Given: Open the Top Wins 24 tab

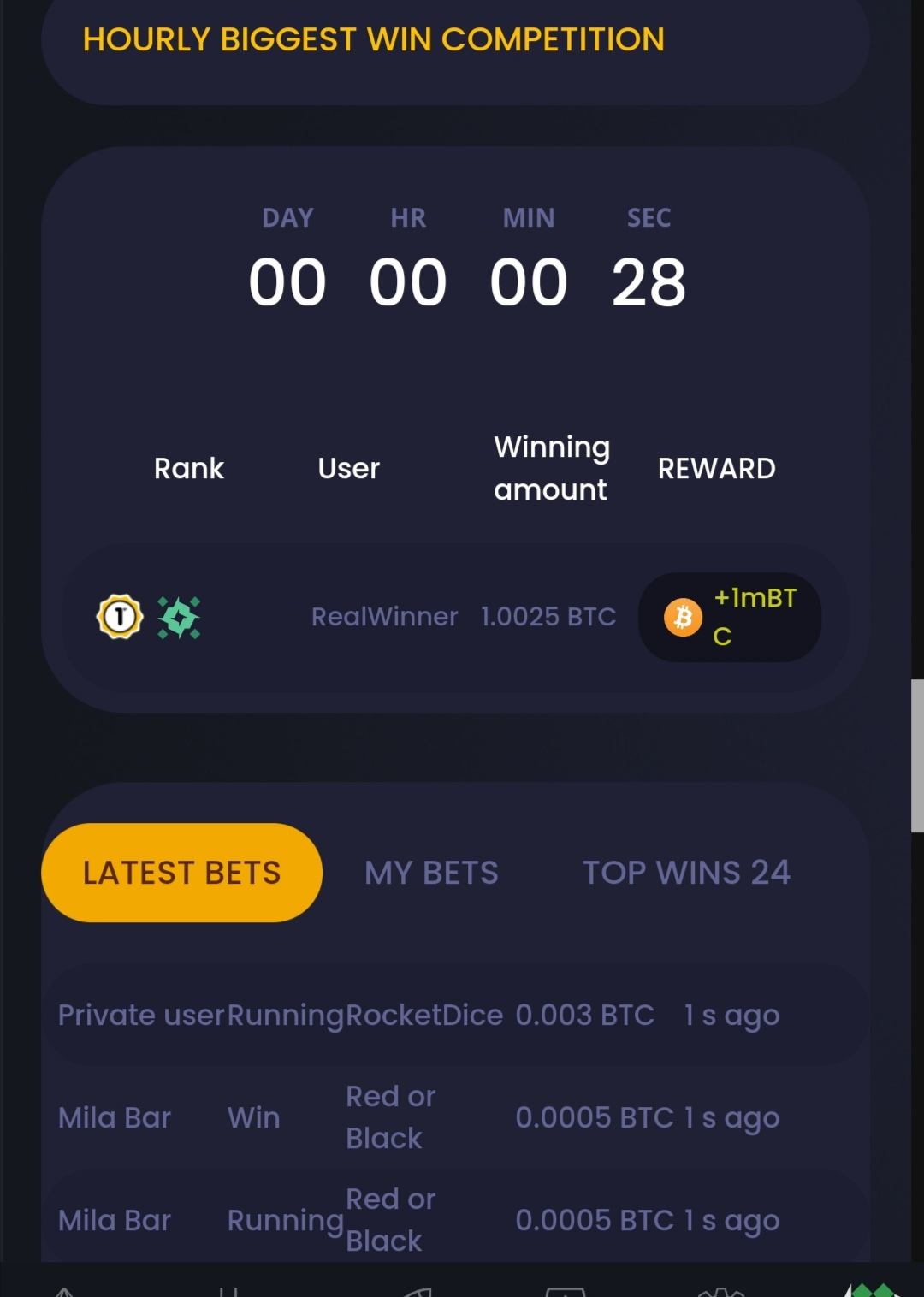Looking at the screenshot, I should pyautogui.click(x=686, y=873).
